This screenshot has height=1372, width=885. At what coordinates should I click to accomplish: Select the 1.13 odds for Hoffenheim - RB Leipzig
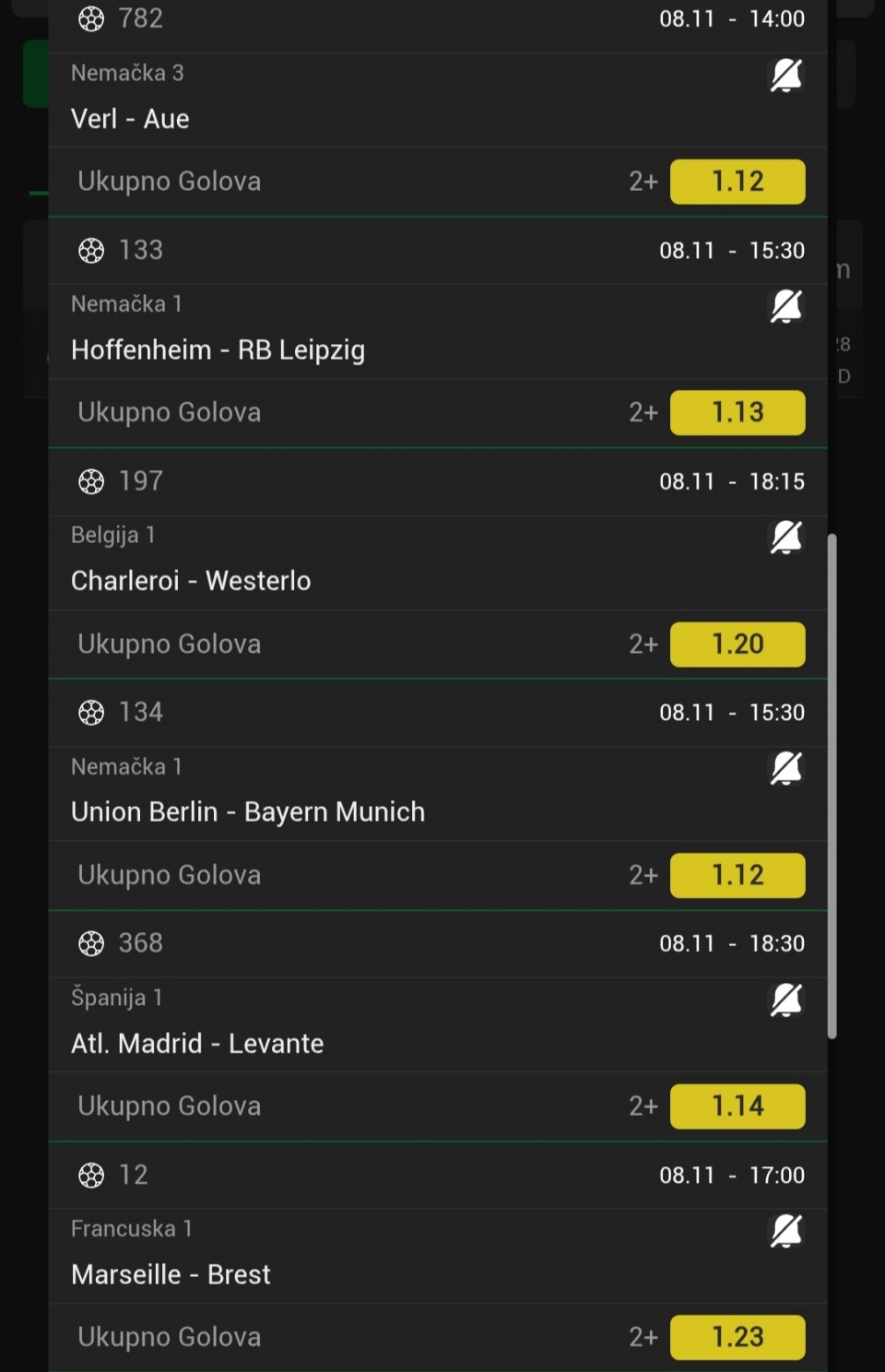pyautogui.click(x=737, y=412)
